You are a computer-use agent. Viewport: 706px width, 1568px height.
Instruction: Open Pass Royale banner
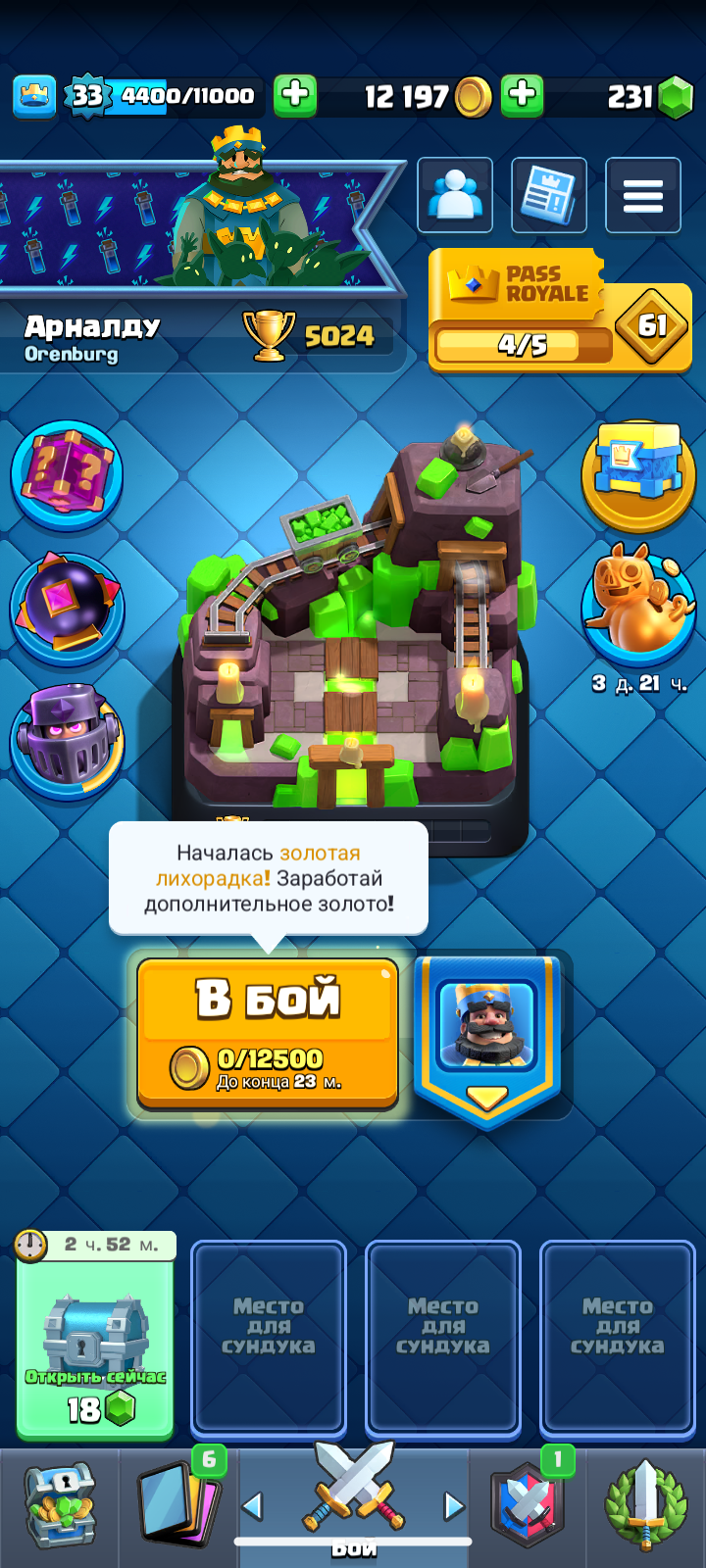click(x=560, y=312)
